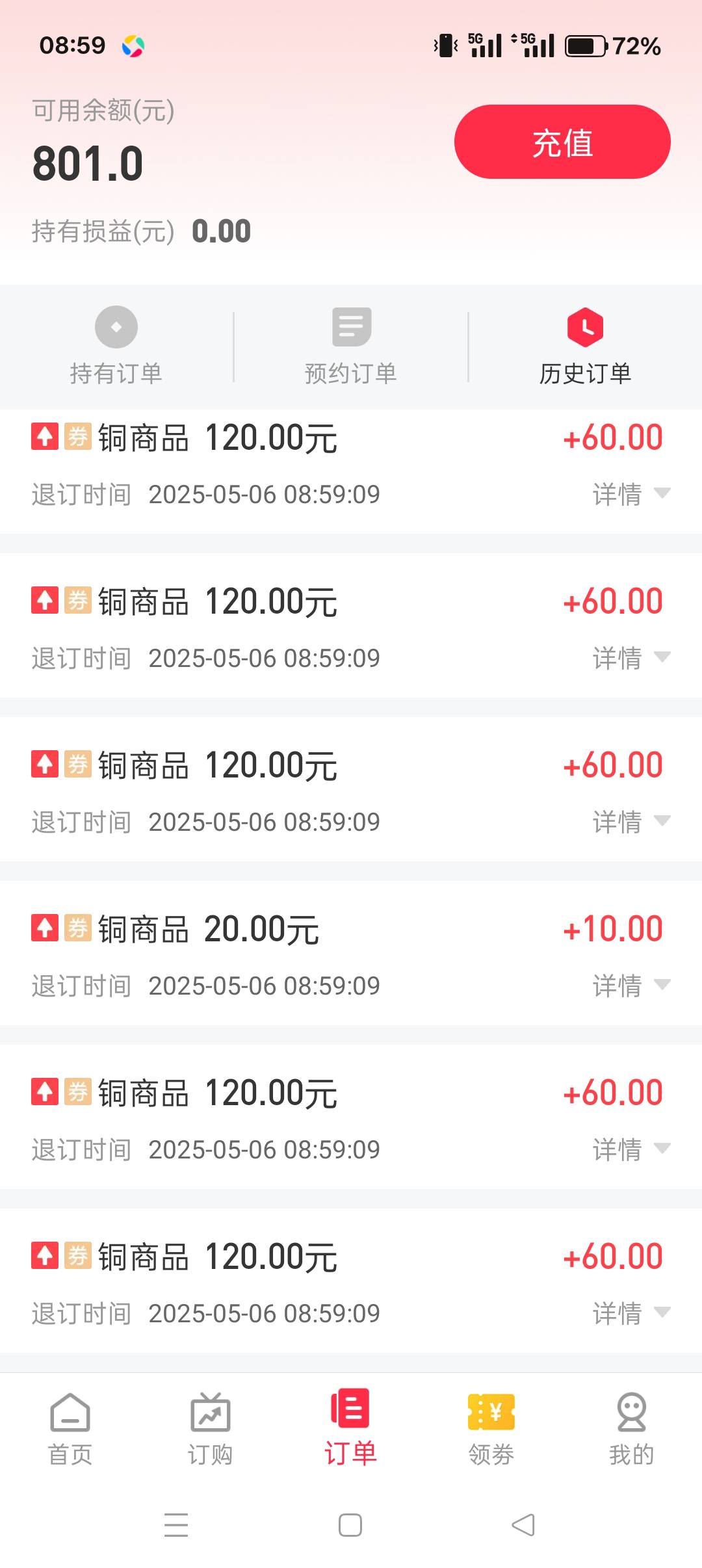Open the 领券 coupon tab
The image size is (702, 1568).
click(491, 1430)
